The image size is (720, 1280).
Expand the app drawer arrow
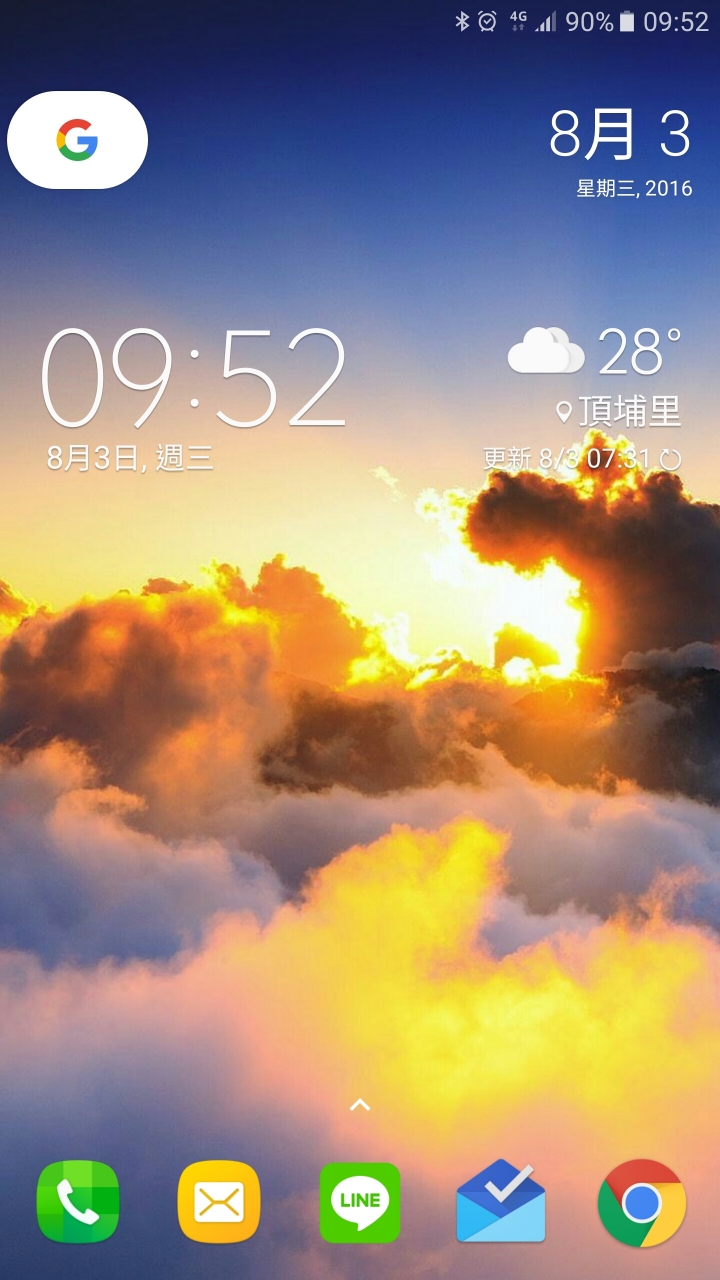360,1105
